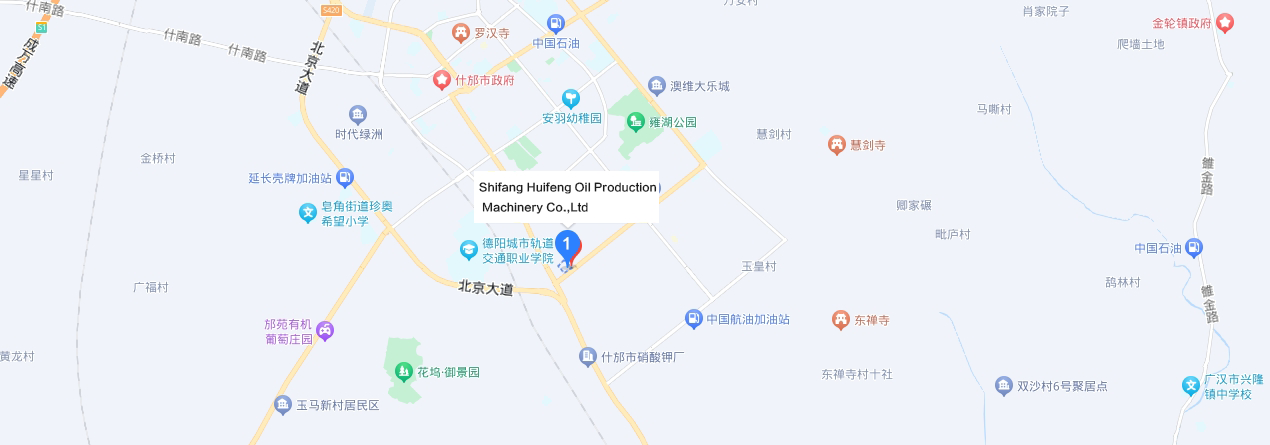Tap the 延长壳牌加油站 gas station marker
This screenshot has height=445, width=1270.
point(345,179)
